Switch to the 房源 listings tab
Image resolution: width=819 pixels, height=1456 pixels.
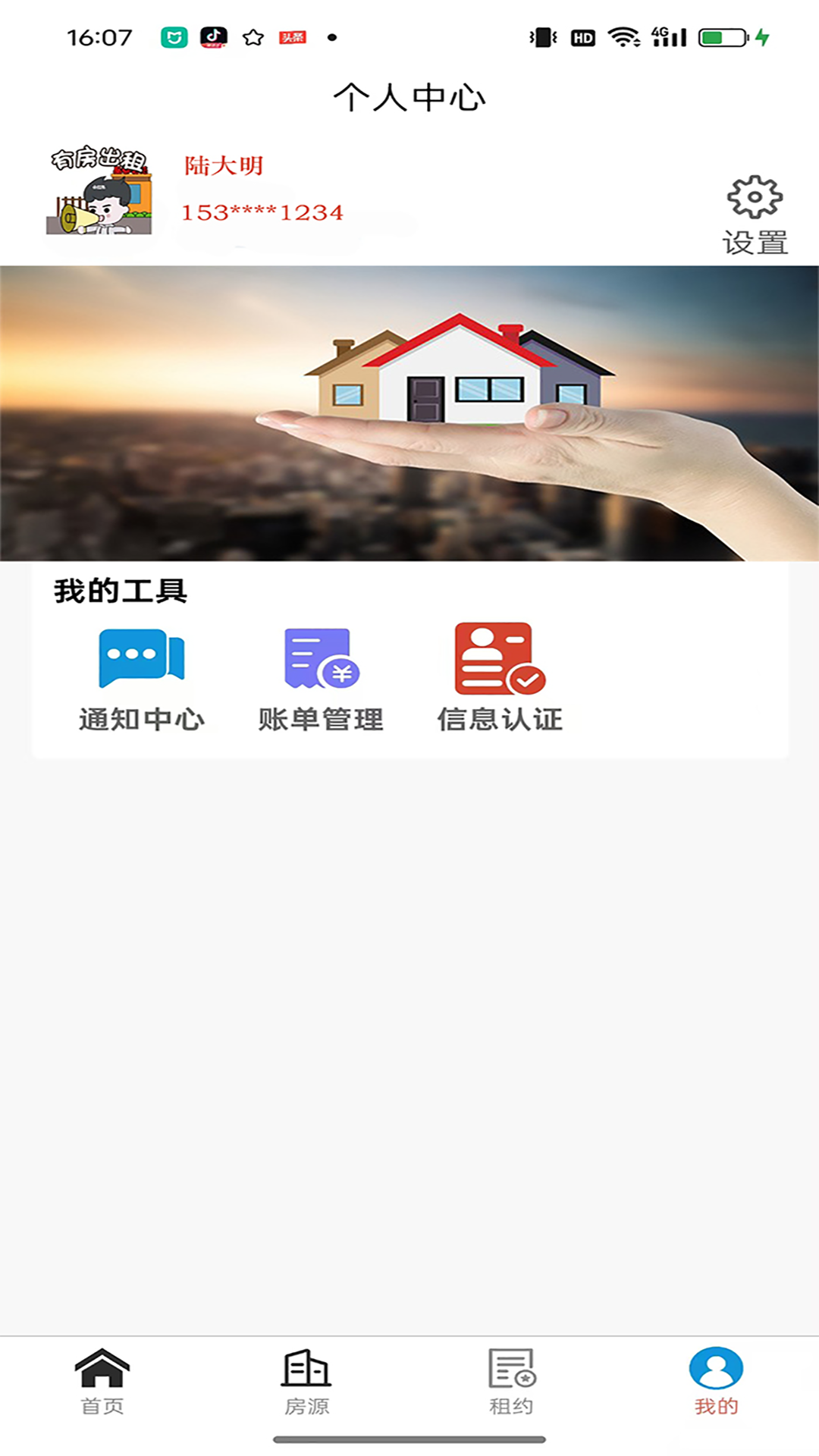point(307,1382)
